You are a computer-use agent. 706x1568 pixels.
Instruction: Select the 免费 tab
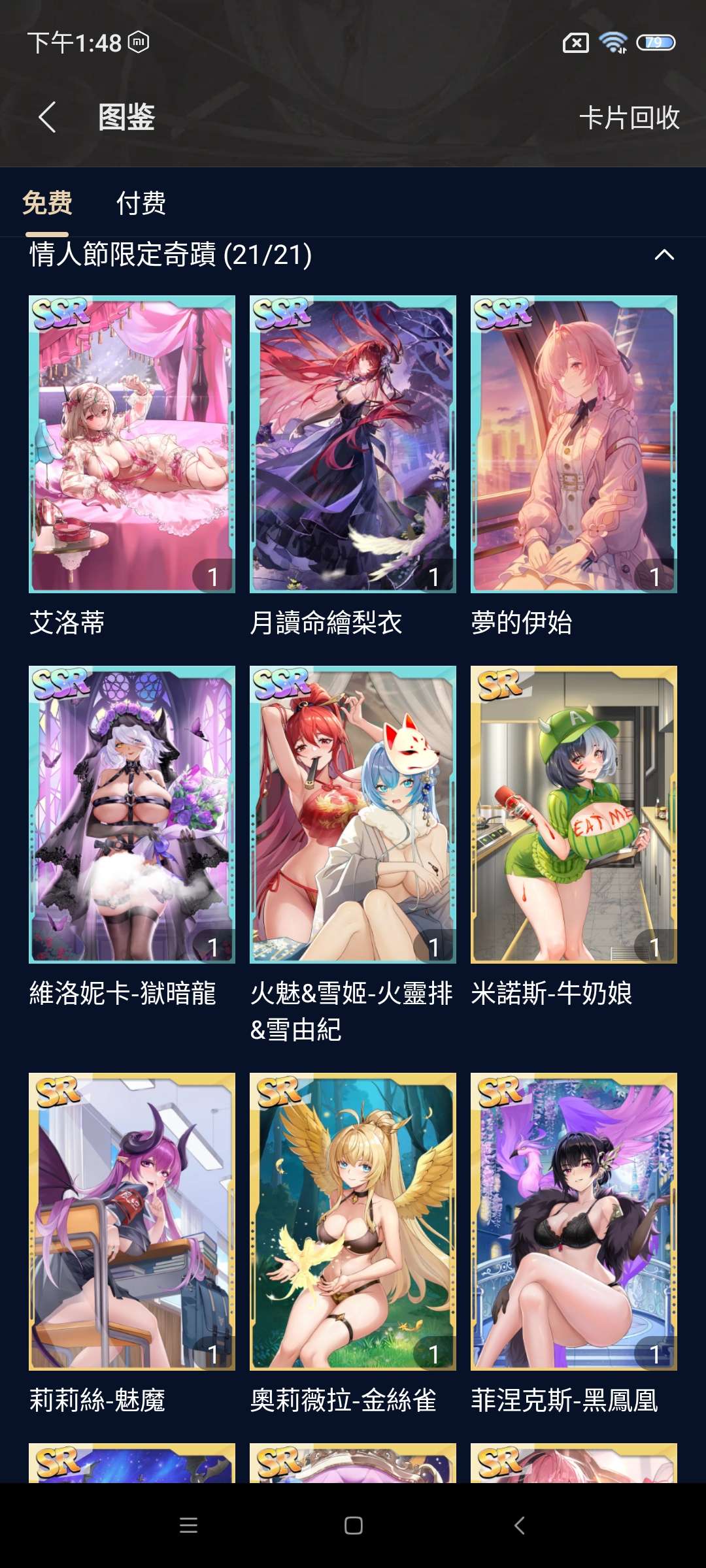47,203
